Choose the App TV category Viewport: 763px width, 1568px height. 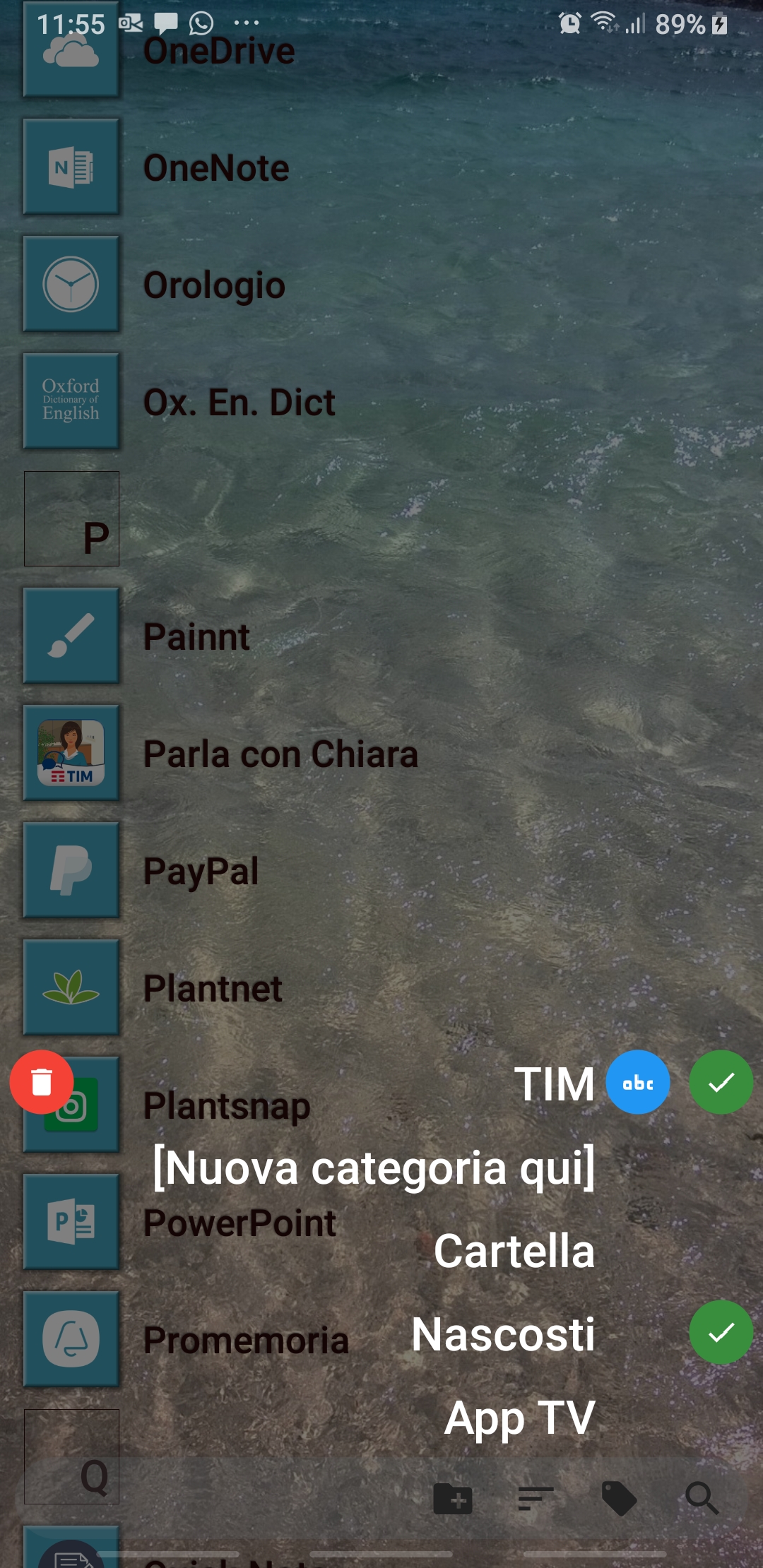click(x=519, y=1418)
